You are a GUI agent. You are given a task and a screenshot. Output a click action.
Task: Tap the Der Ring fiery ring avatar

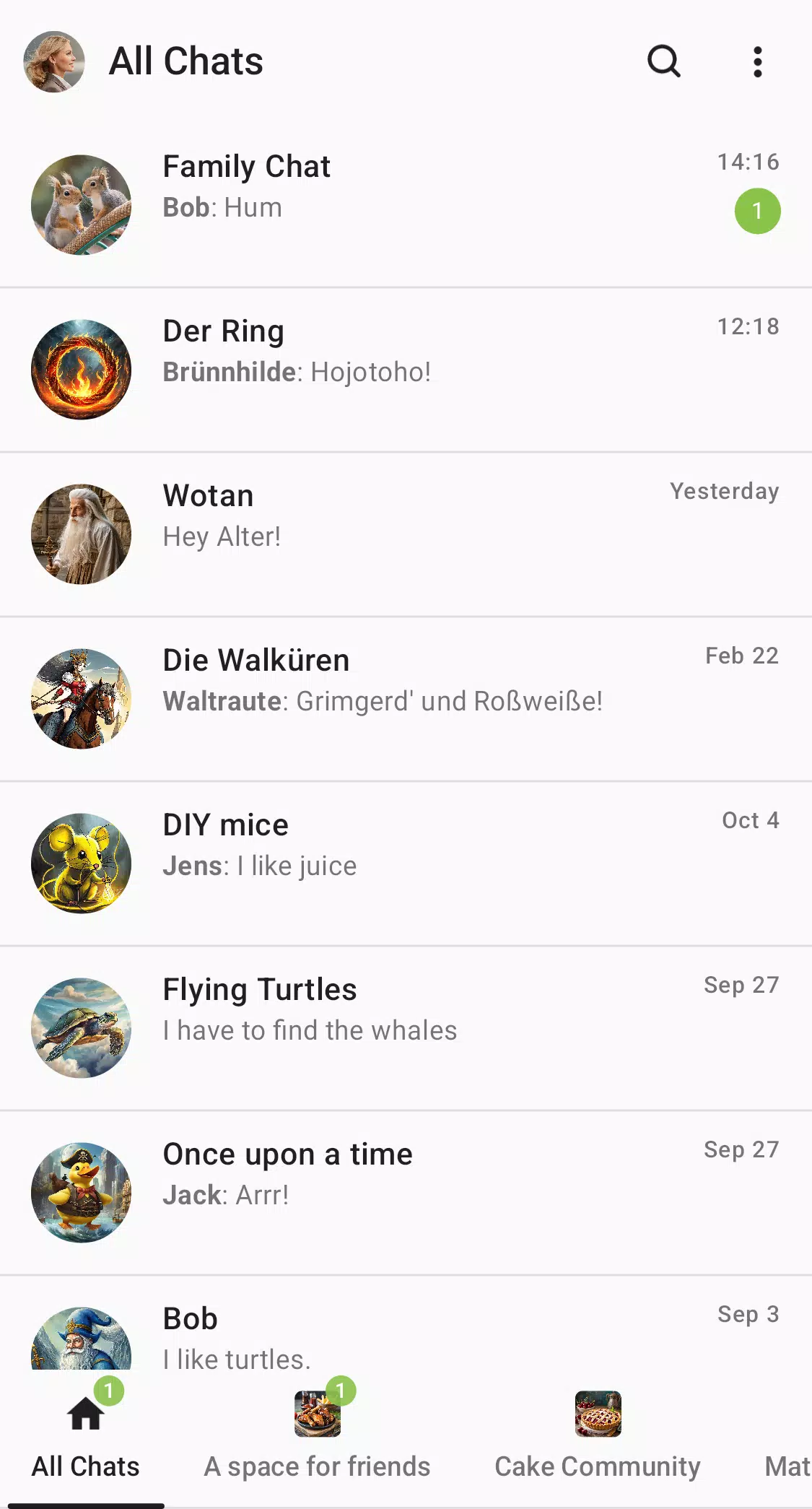point(82,370)
